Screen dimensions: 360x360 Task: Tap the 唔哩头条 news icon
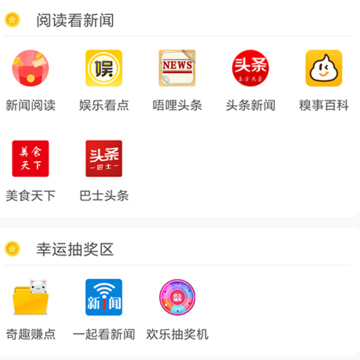(x=177, y=68)
